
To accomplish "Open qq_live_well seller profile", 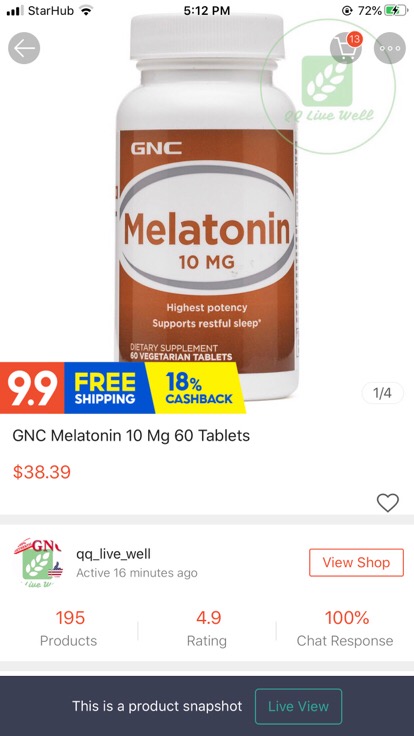I will [x=113, y=554].
